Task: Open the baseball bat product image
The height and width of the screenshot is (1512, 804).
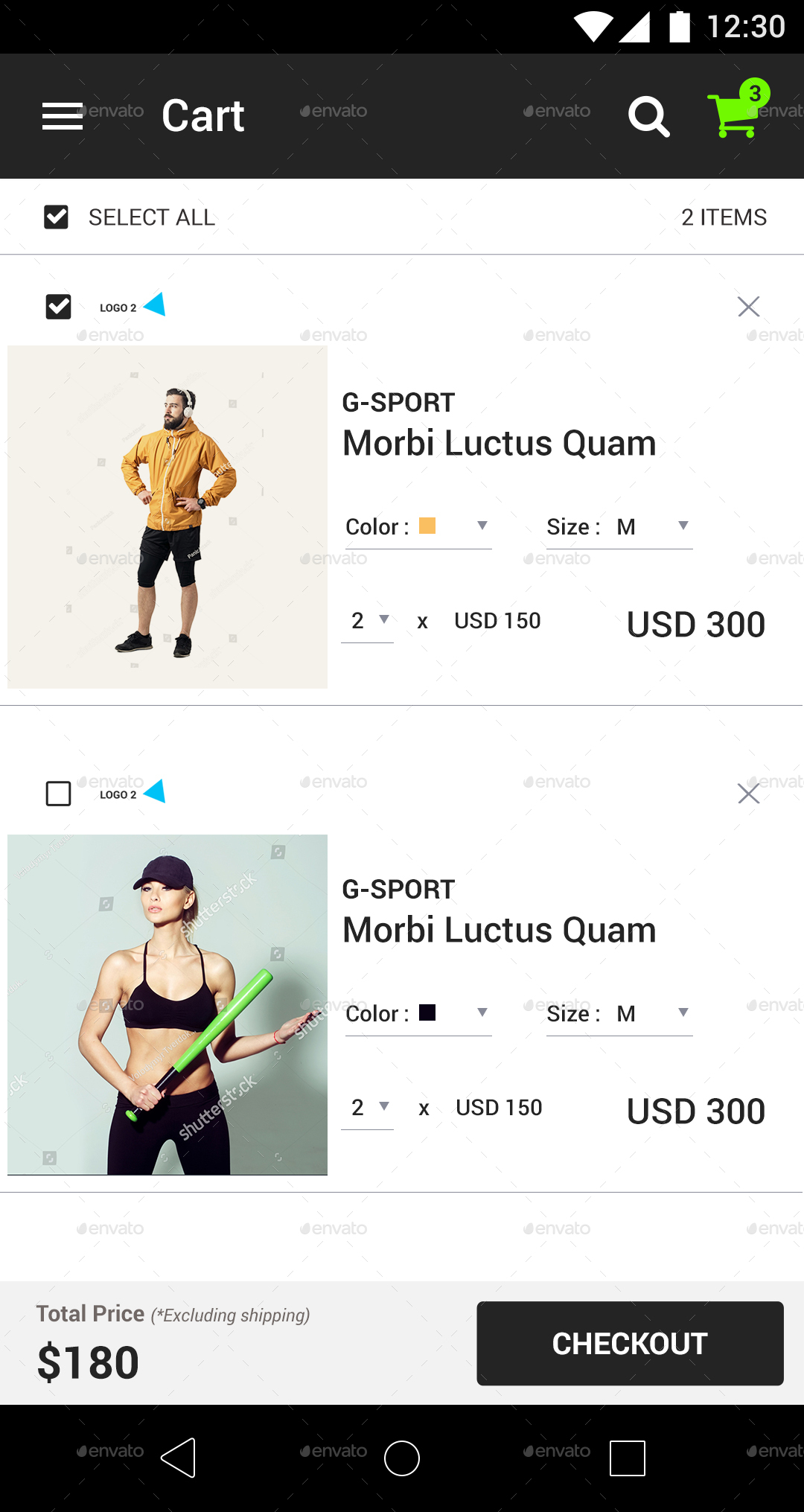Action: pos(167,1005)
